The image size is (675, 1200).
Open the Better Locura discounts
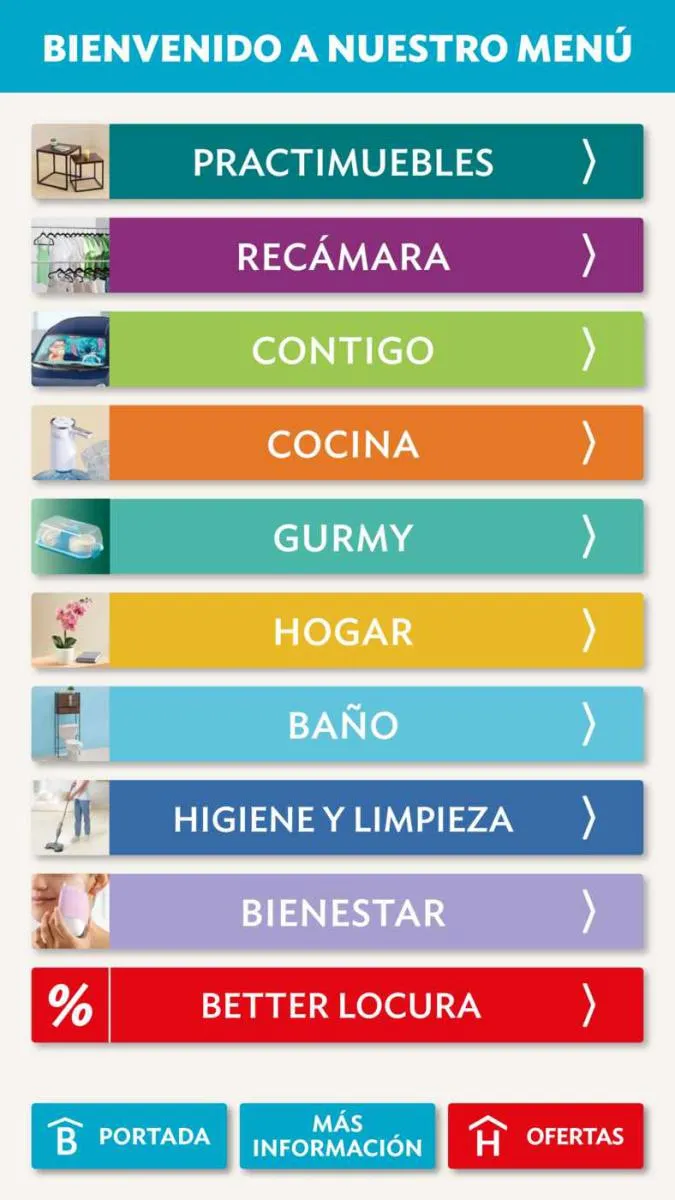pos(338,1005)
